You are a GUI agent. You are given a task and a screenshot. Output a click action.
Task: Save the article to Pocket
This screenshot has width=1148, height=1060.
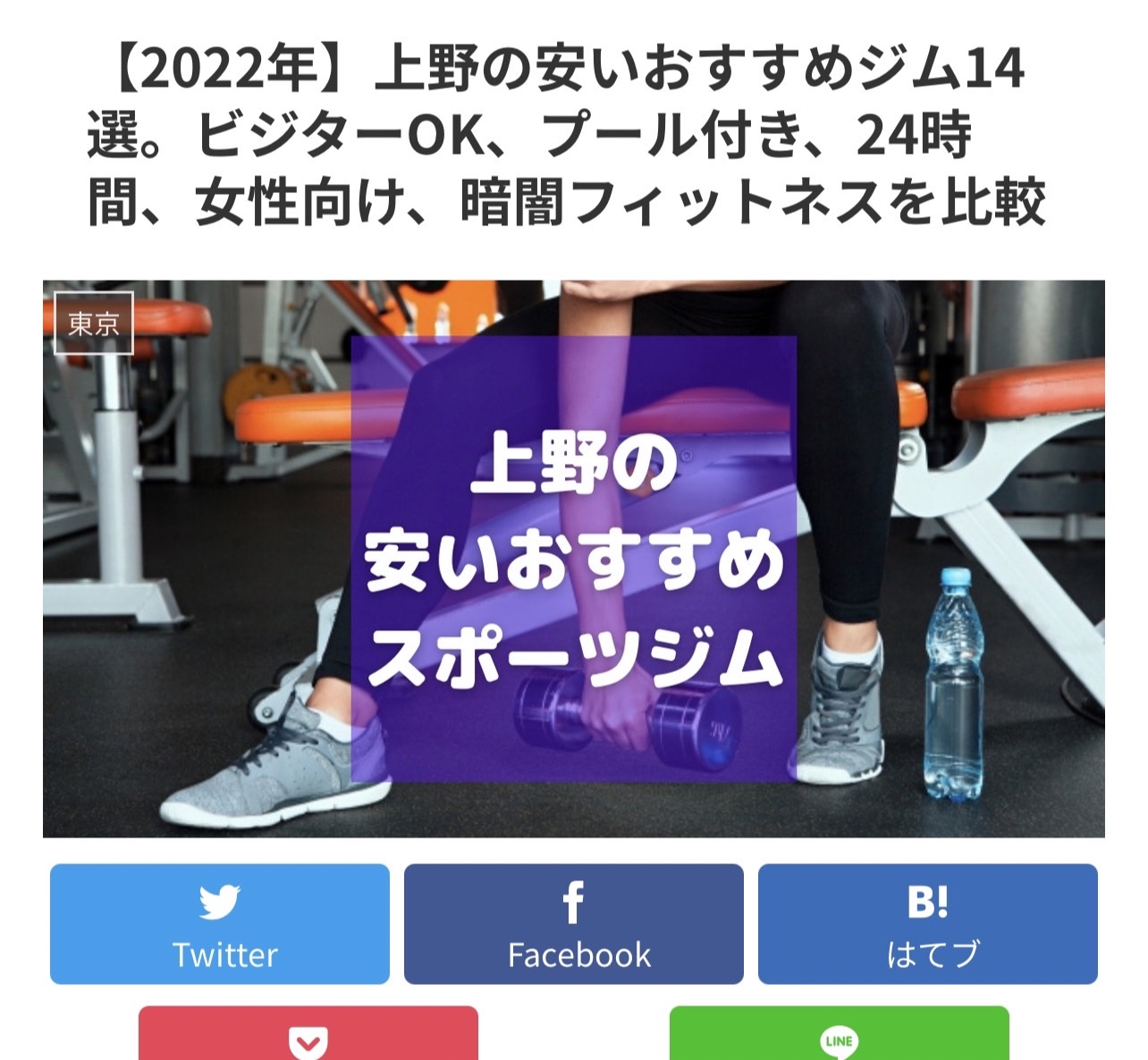click(308, 1035)
